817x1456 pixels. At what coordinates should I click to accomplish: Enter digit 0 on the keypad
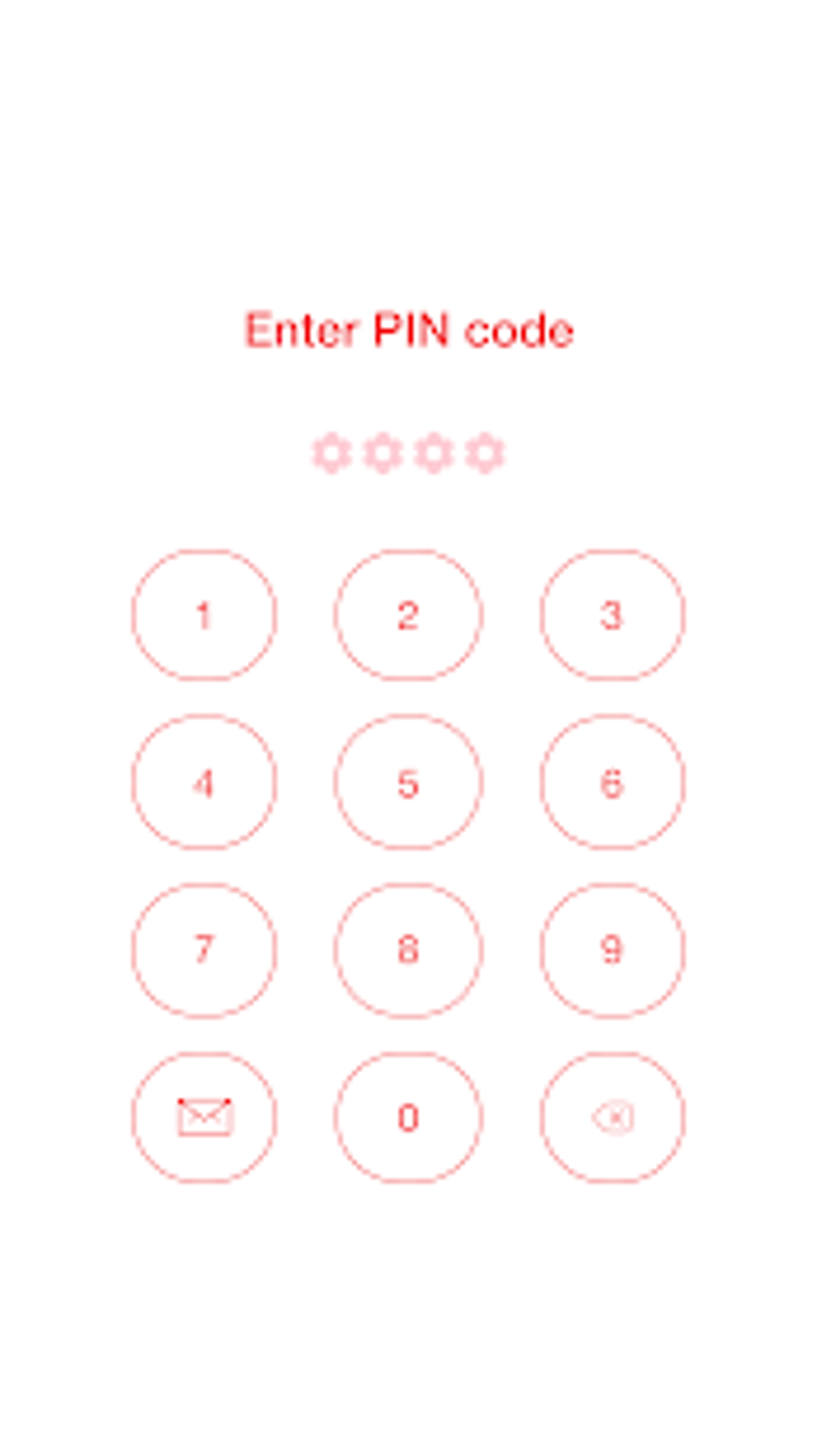tap(408, 1117)
